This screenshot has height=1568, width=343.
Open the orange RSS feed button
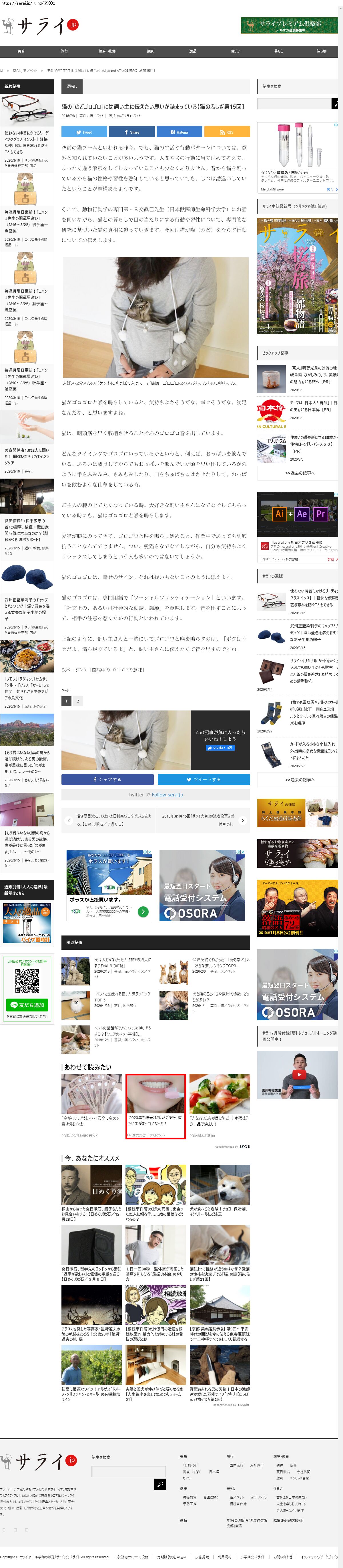point(227,132)
